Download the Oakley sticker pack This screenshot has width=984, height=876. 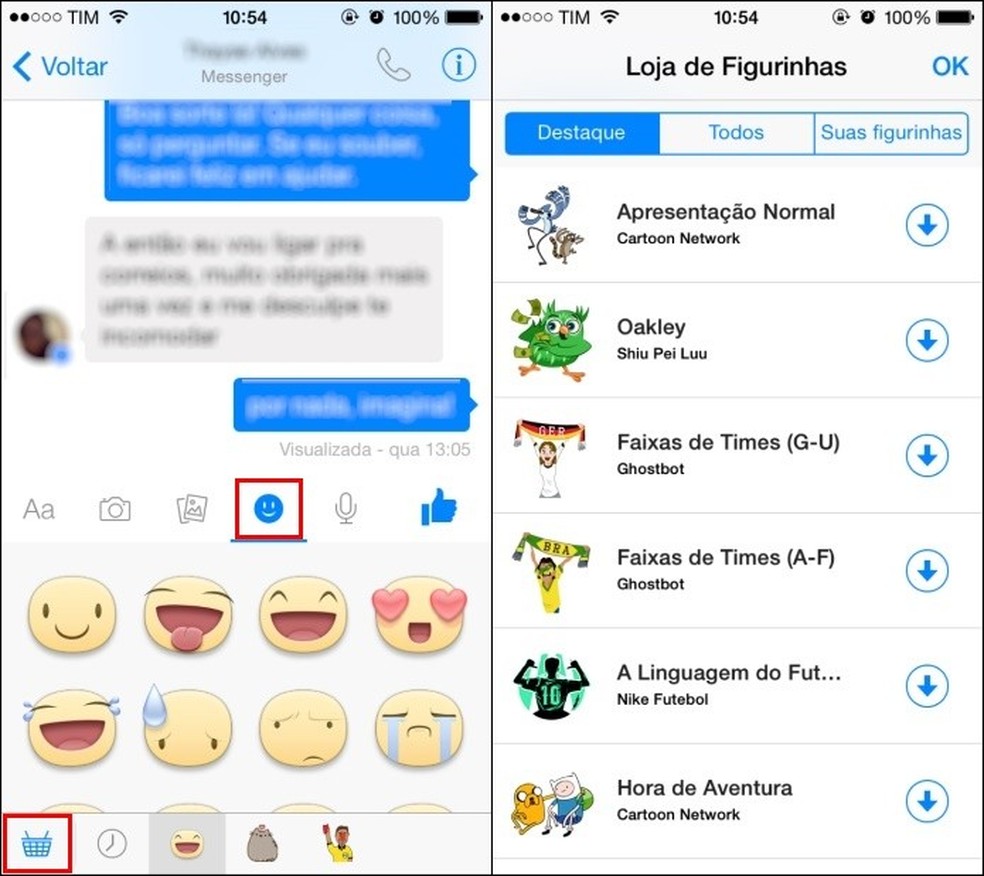[927, 342]
